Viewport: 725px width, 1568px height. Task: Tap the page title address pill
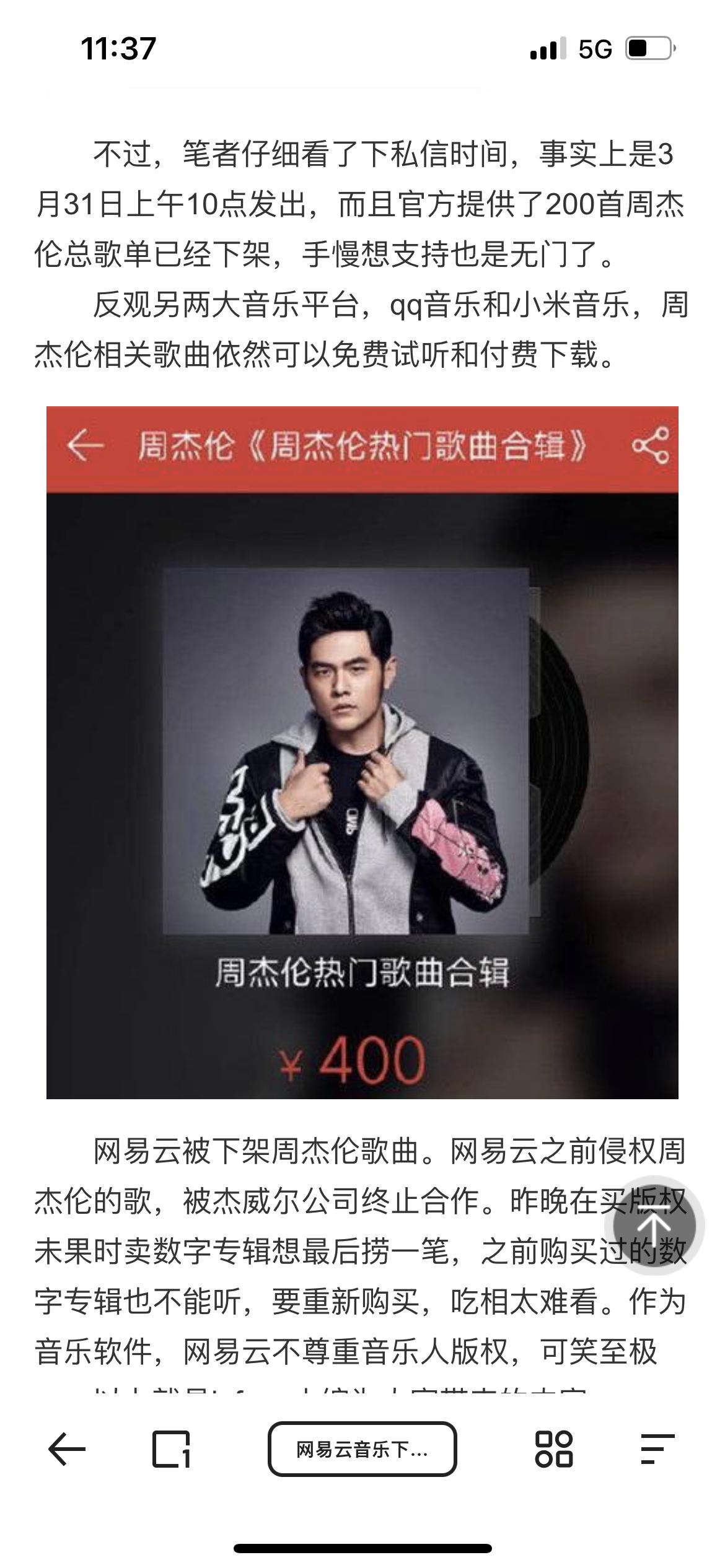coord(362,1450)
